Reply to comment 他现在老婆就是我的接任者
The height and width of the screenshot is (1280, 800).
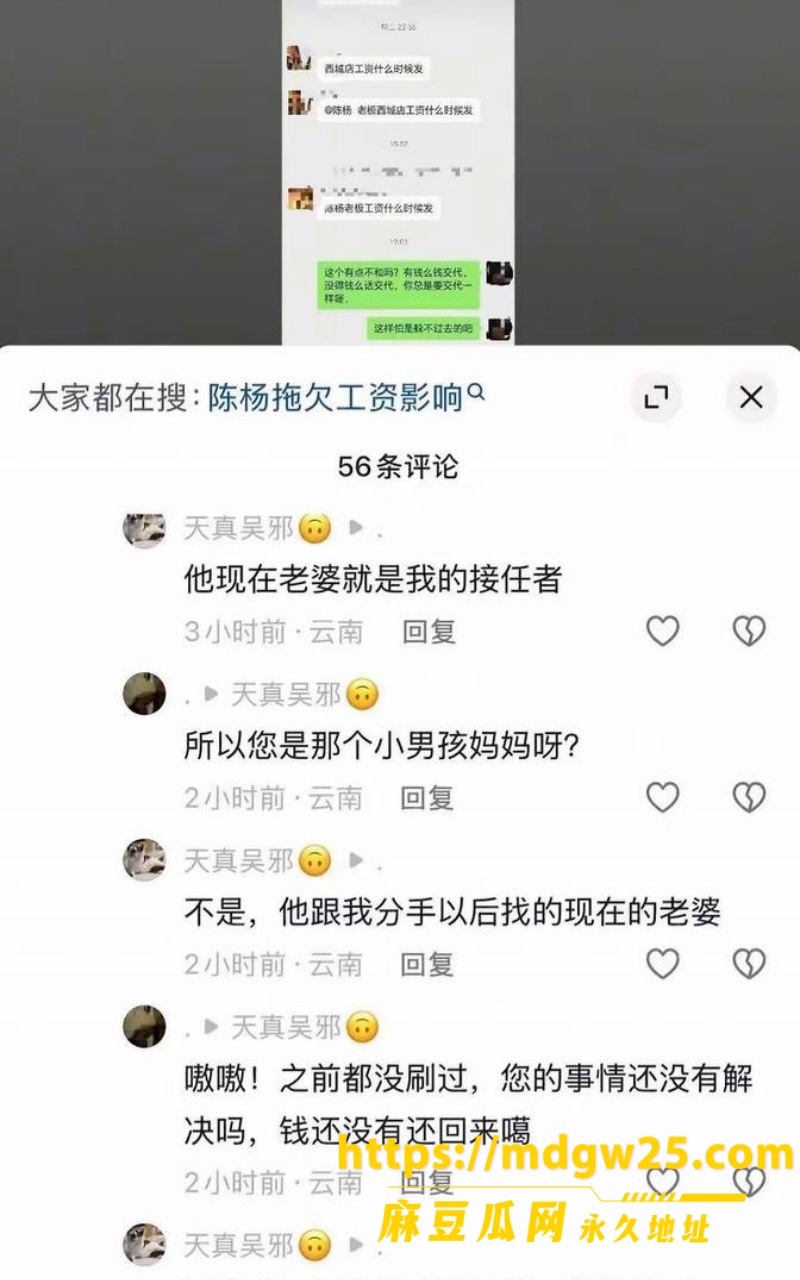429,631
